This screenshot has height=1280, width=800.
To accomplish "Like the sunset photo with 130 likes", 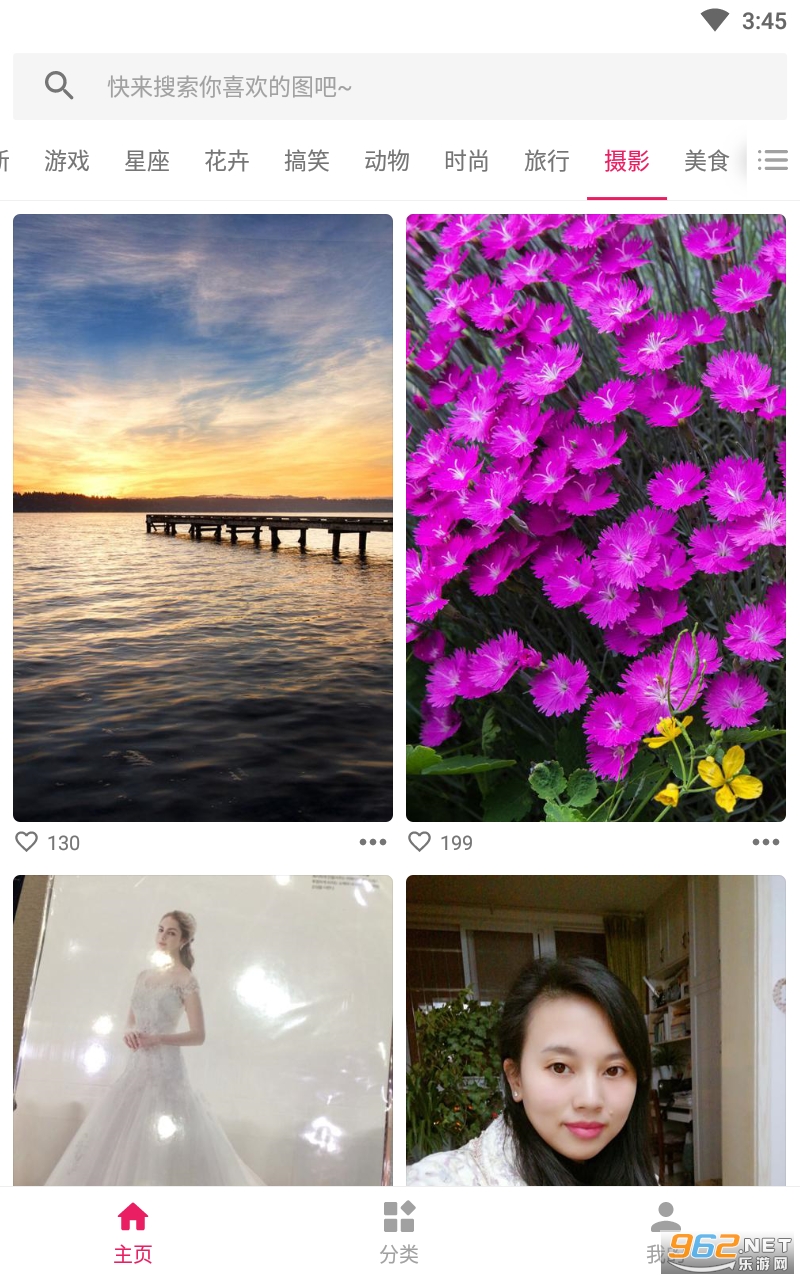I will coord(27,842).
